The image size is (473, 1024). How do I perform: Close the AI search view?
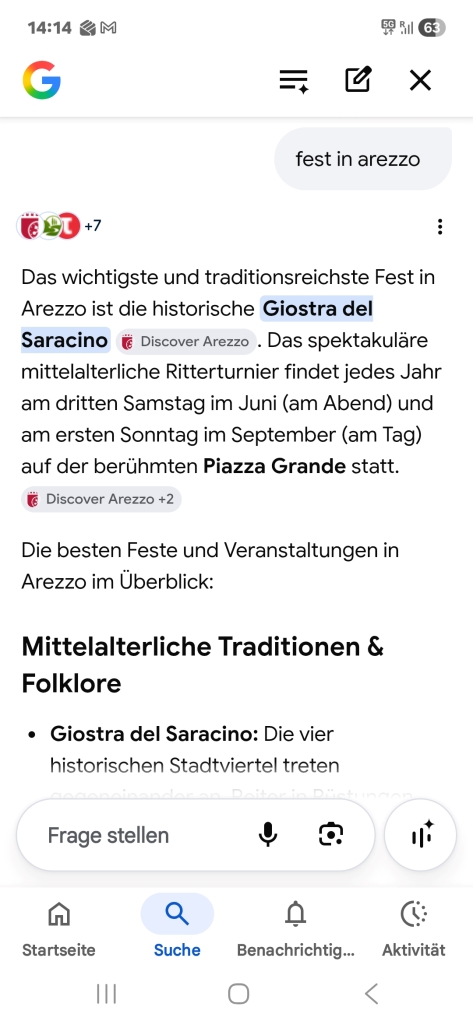(x=420, y=80)
